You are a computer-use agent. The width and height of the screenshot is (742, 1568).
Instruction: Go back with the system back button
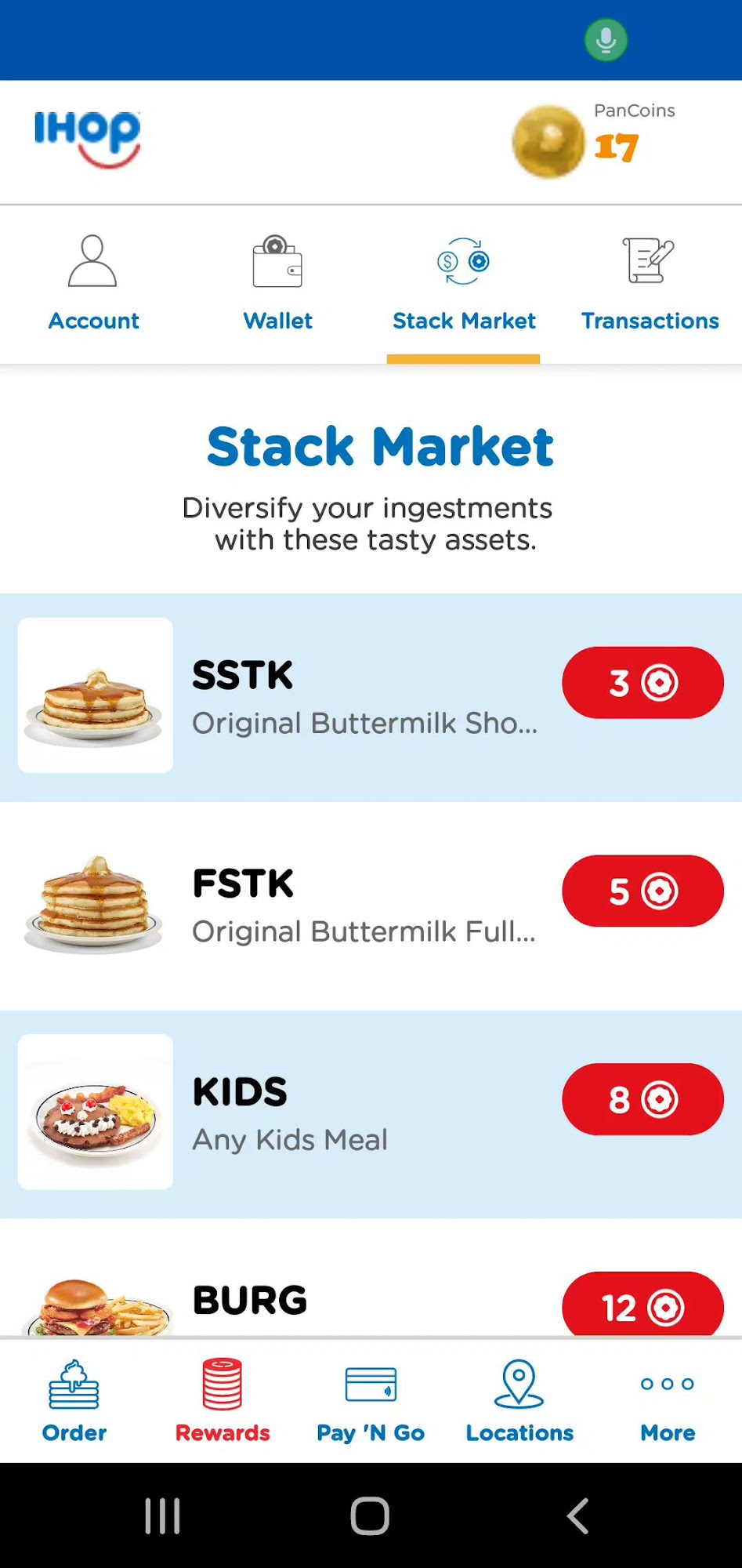(577, 1515)
